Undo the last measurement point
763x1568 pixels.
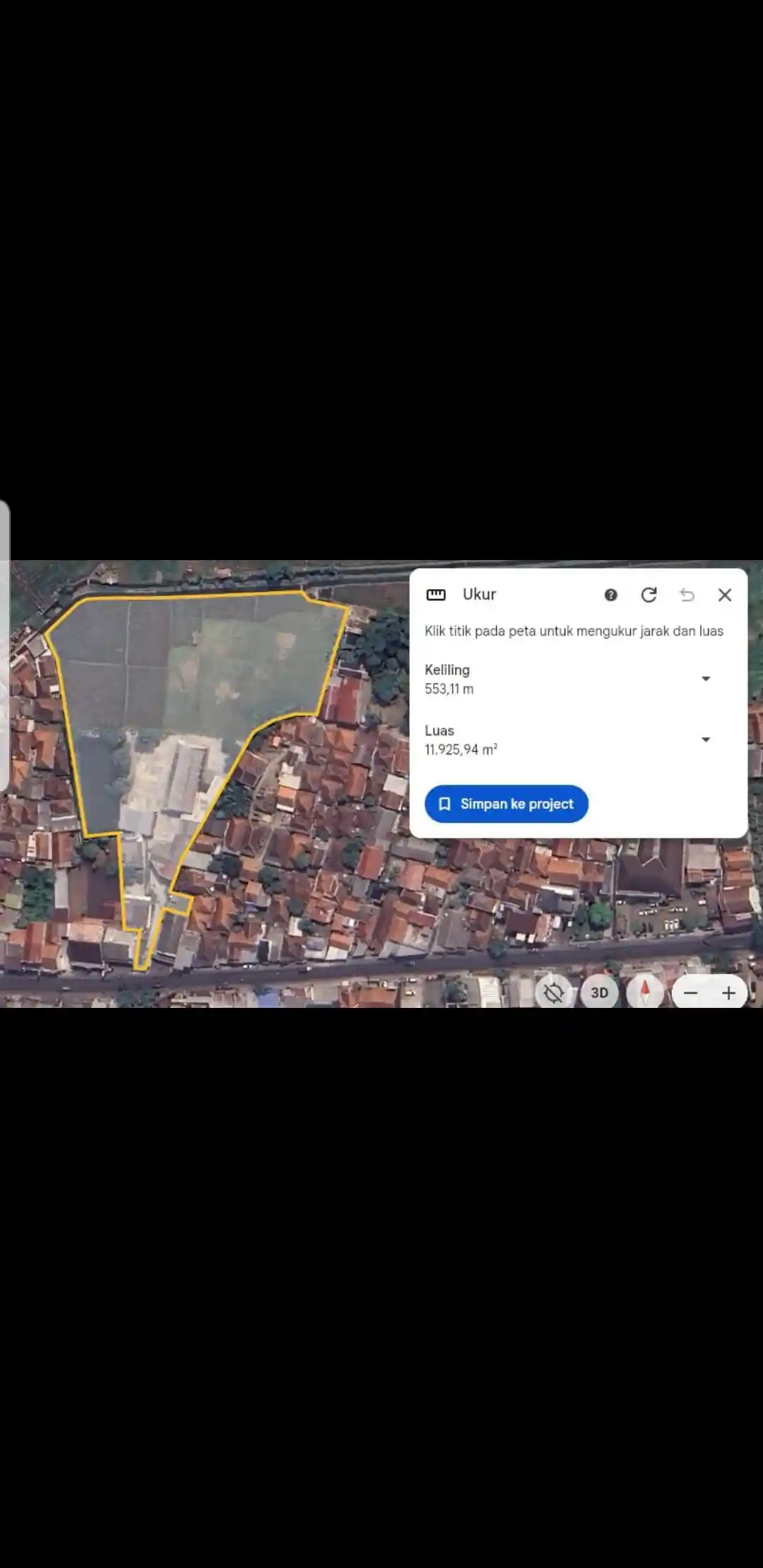[687, 595]
